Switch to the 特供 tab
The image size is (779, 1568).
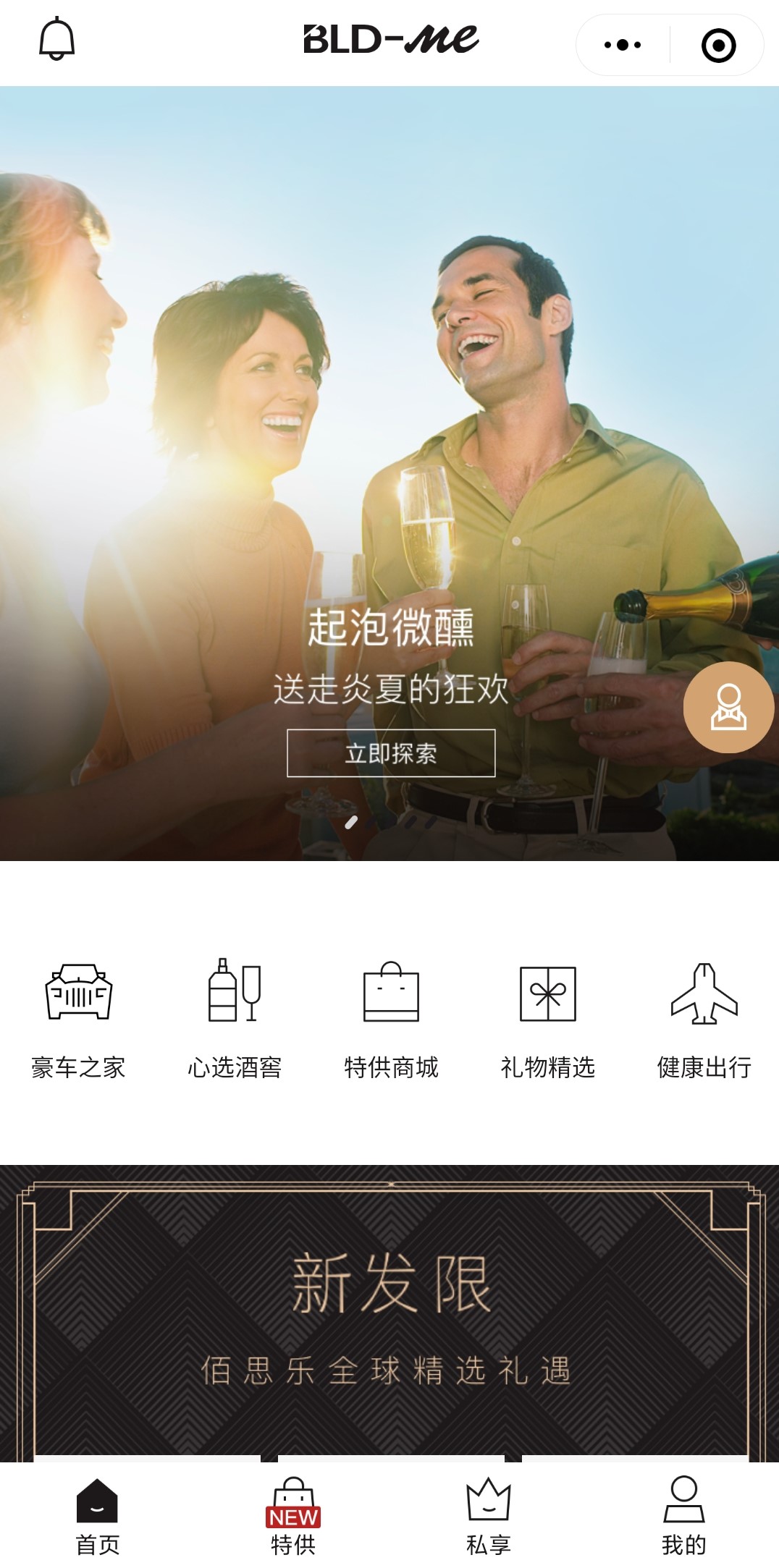[292, 1516]
